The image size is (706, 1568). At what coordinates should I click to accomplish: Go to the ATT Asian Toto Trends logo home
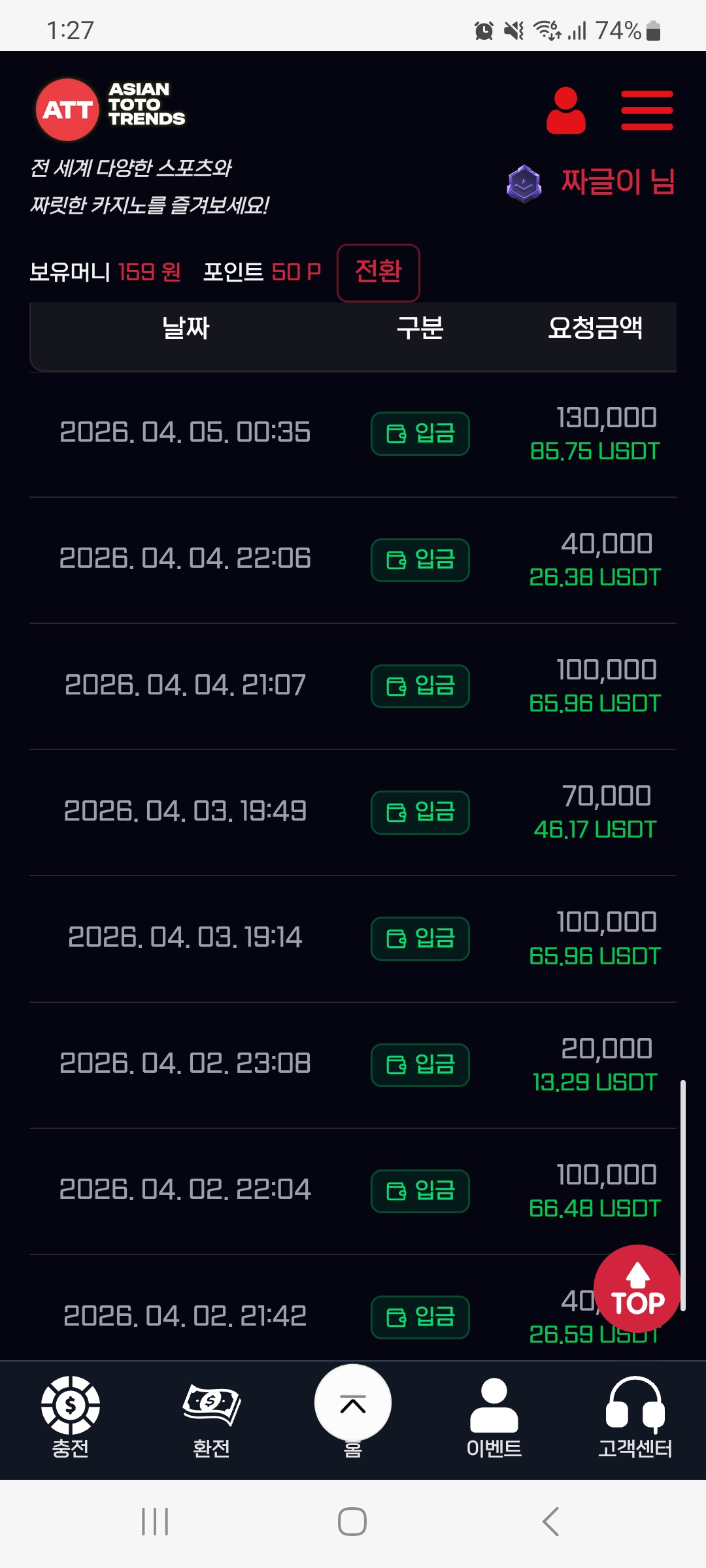(111, 109)
